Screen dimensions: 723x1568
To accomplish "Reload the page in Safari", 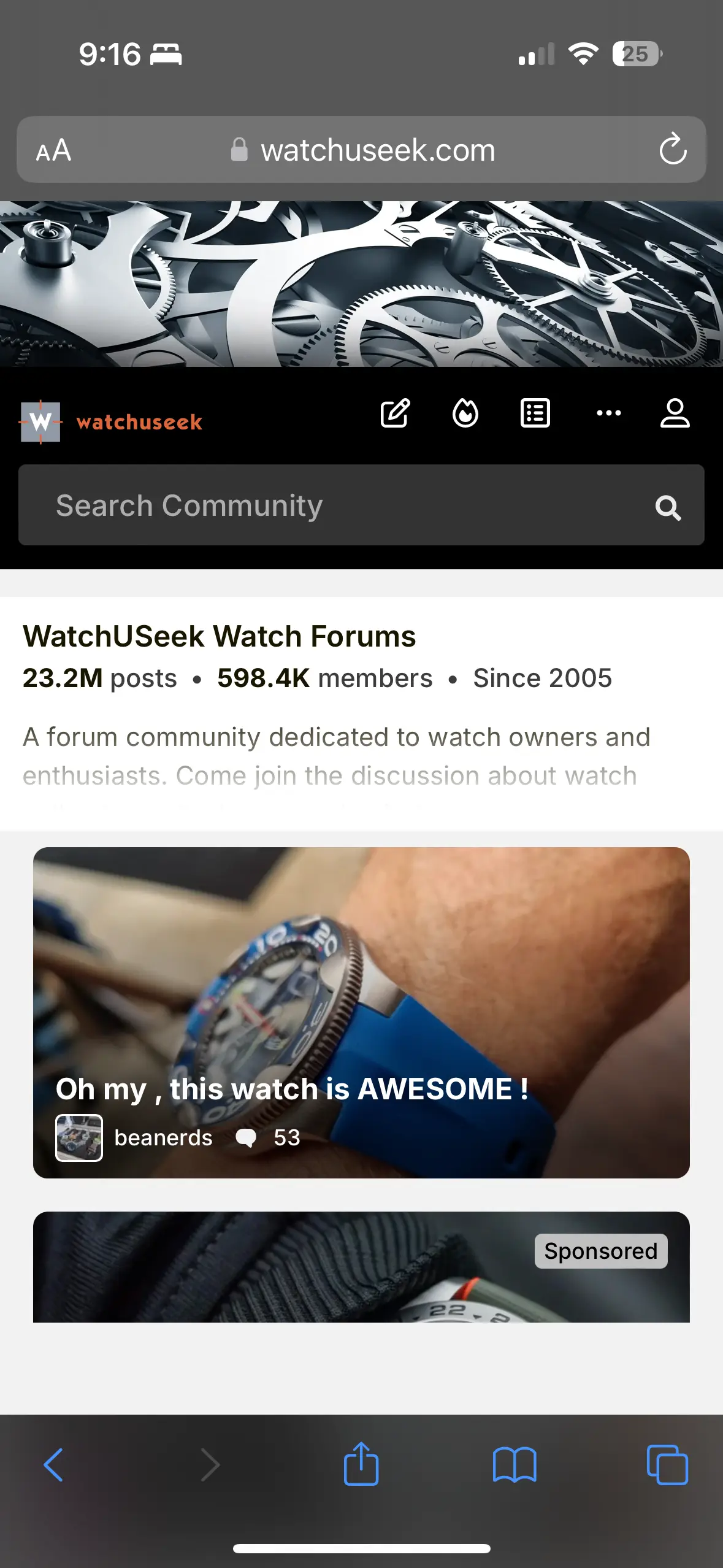I will click(x=673, y=150).
